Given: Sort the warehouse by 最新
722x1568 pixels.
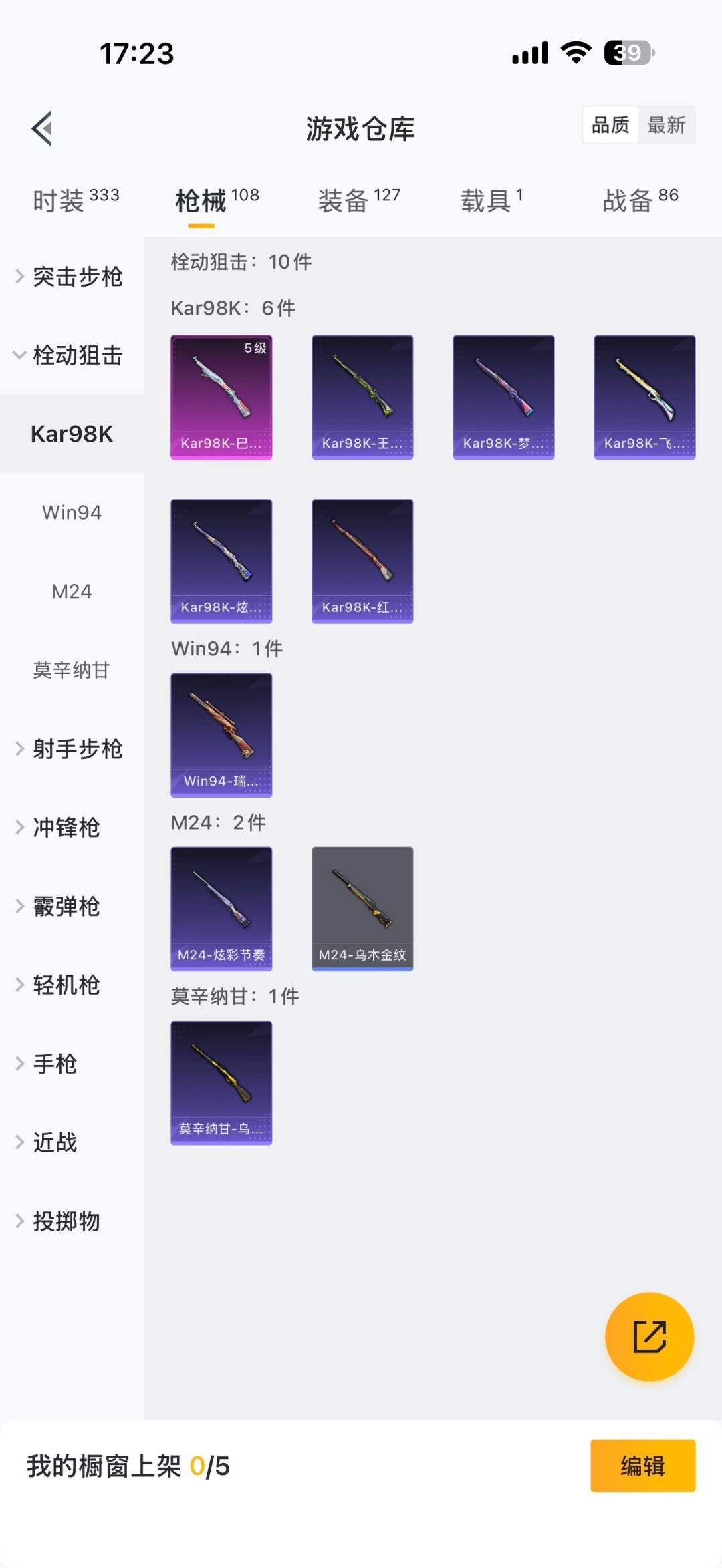Looking at the screenshot, I should coord(666,125).
